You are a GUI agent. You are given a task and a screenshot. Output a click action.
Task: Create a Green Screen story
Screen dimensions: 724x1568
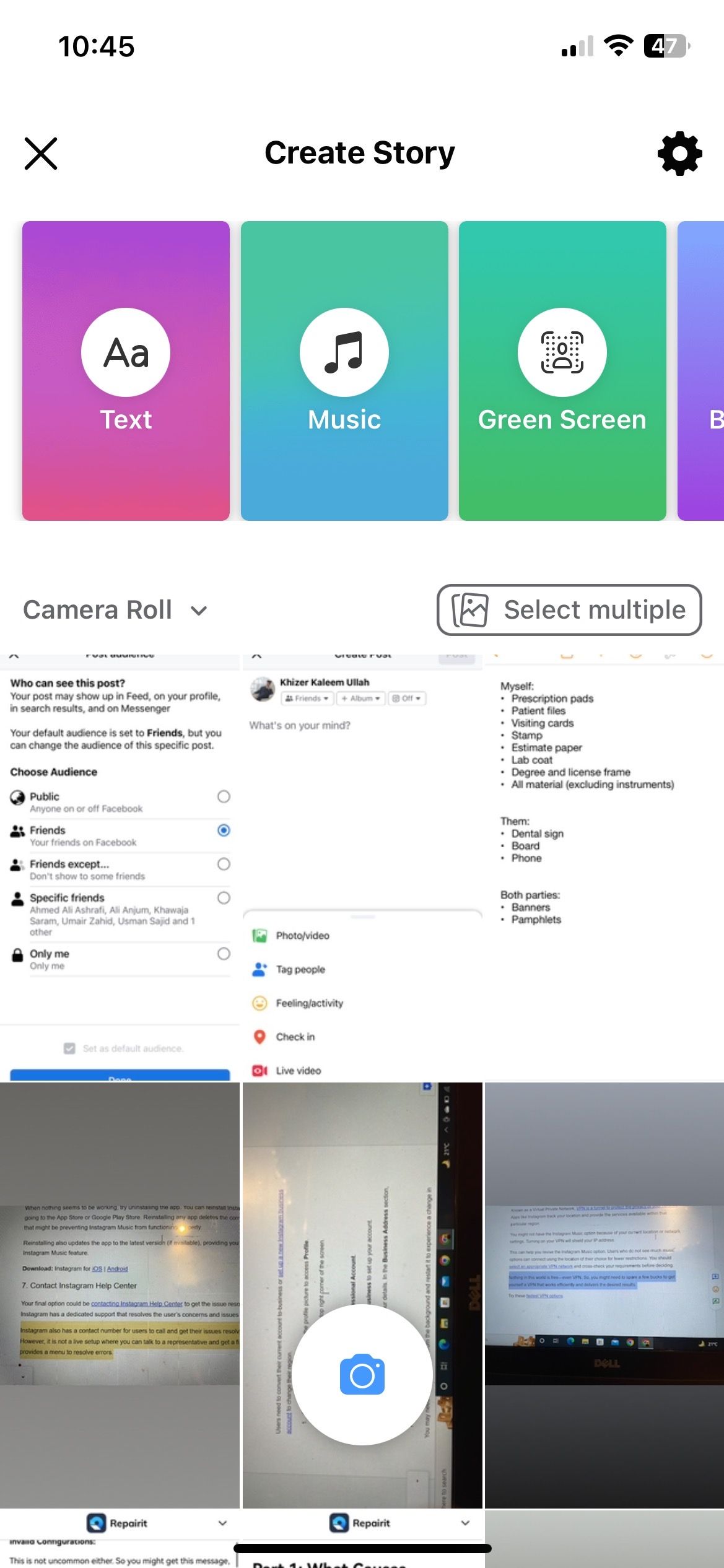(x=562, y=370)
